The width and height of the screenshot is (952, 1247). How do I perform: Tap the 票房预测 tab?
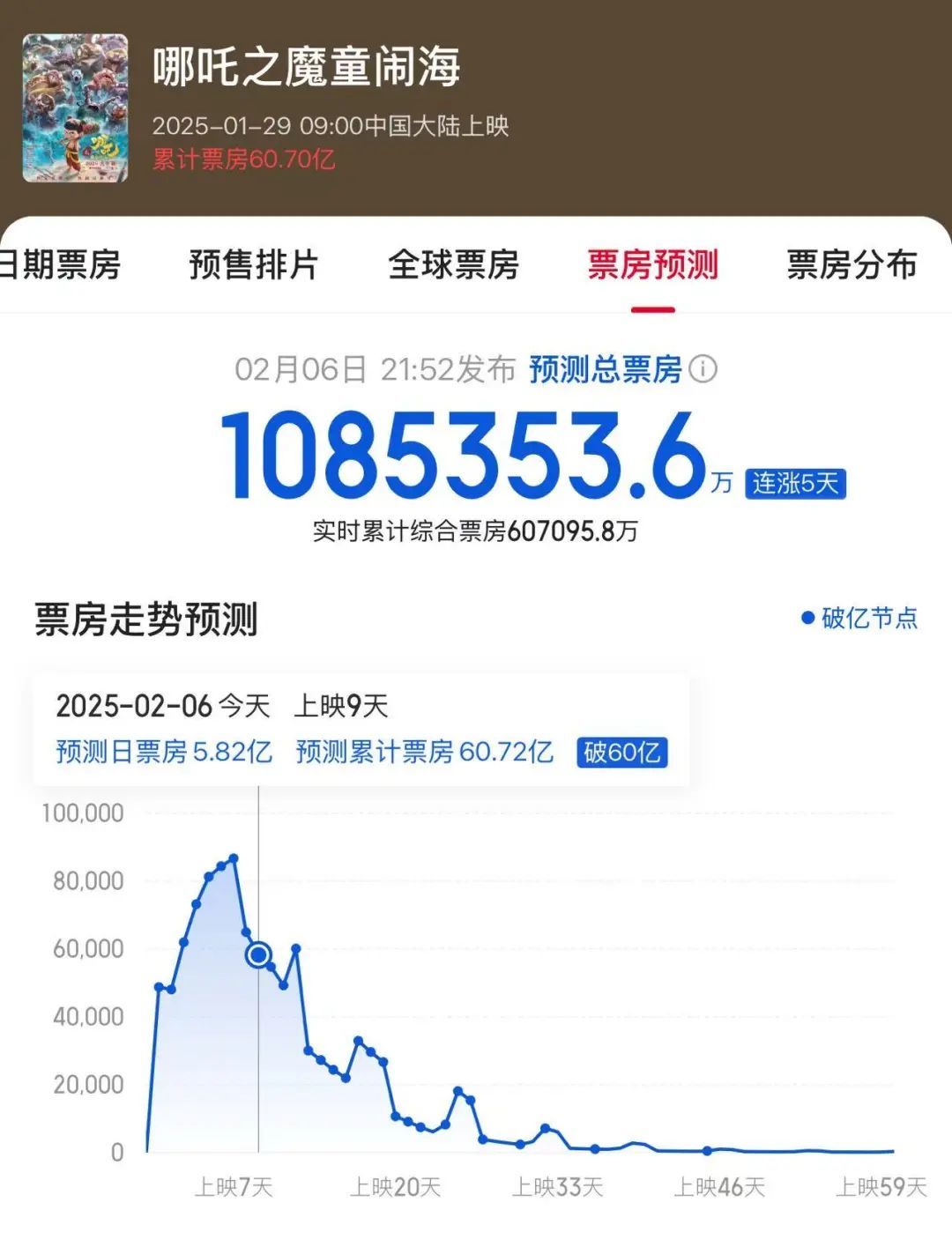pos(652,264)
